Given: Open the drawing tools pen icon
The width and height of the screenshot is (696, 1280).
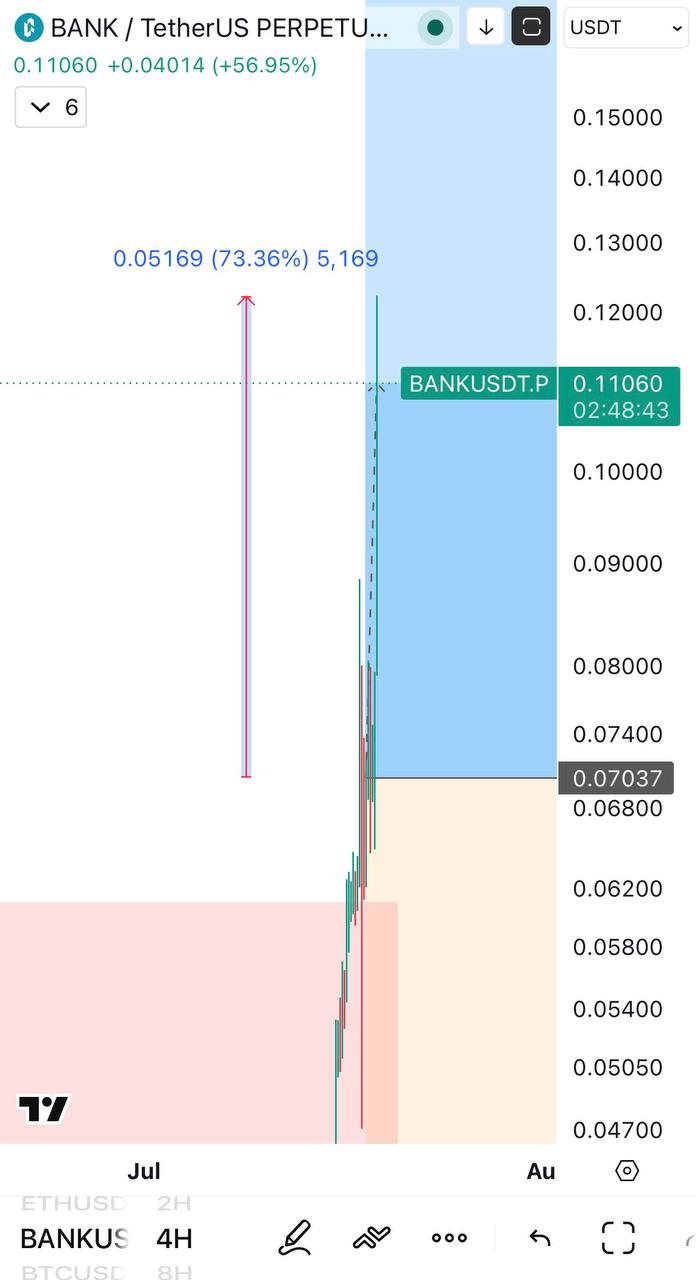Looking at the screenshot, I should click(x=294, y=1238).
